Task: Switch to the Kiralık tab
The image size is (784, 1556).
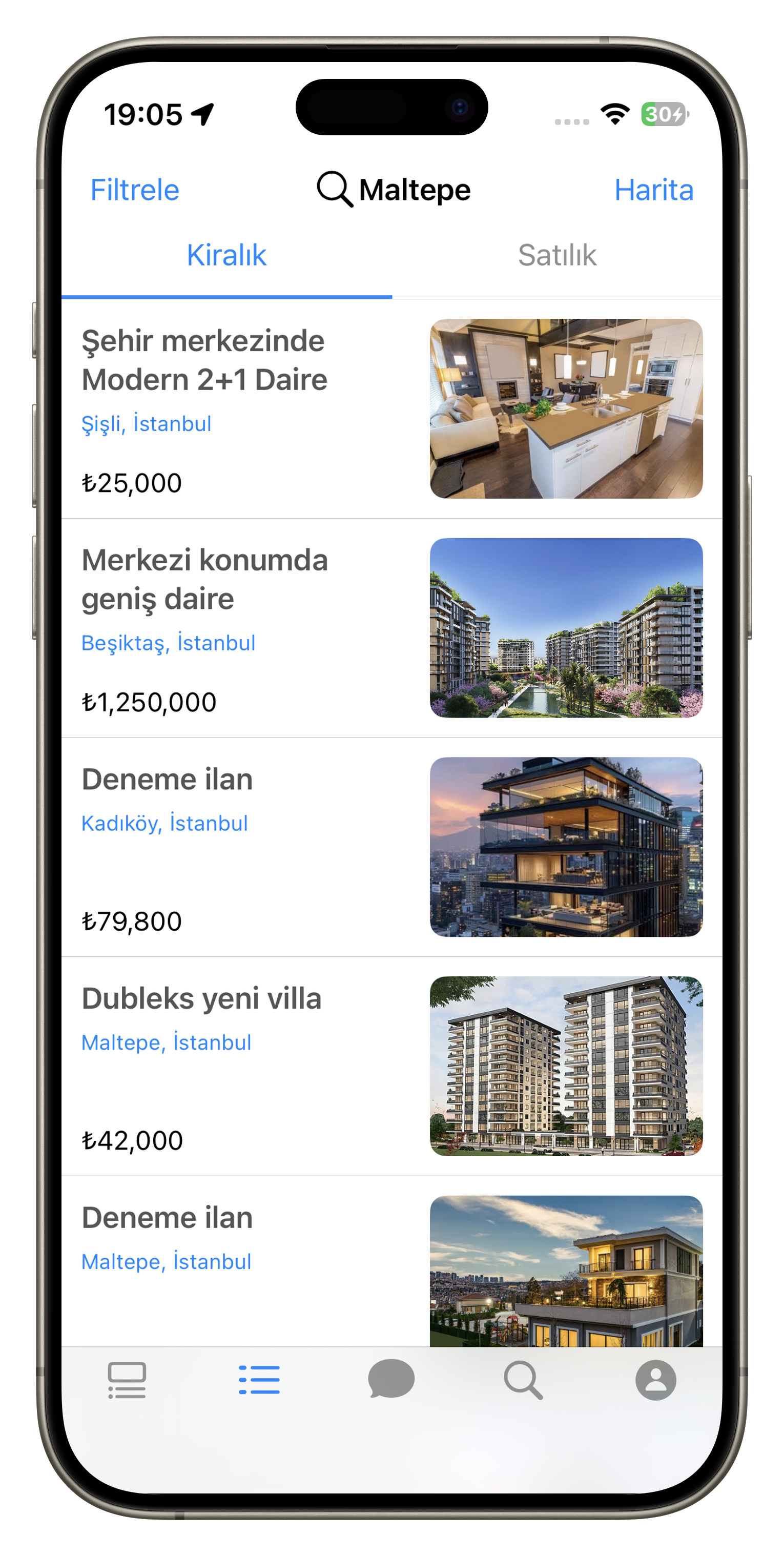Action: 226,256
